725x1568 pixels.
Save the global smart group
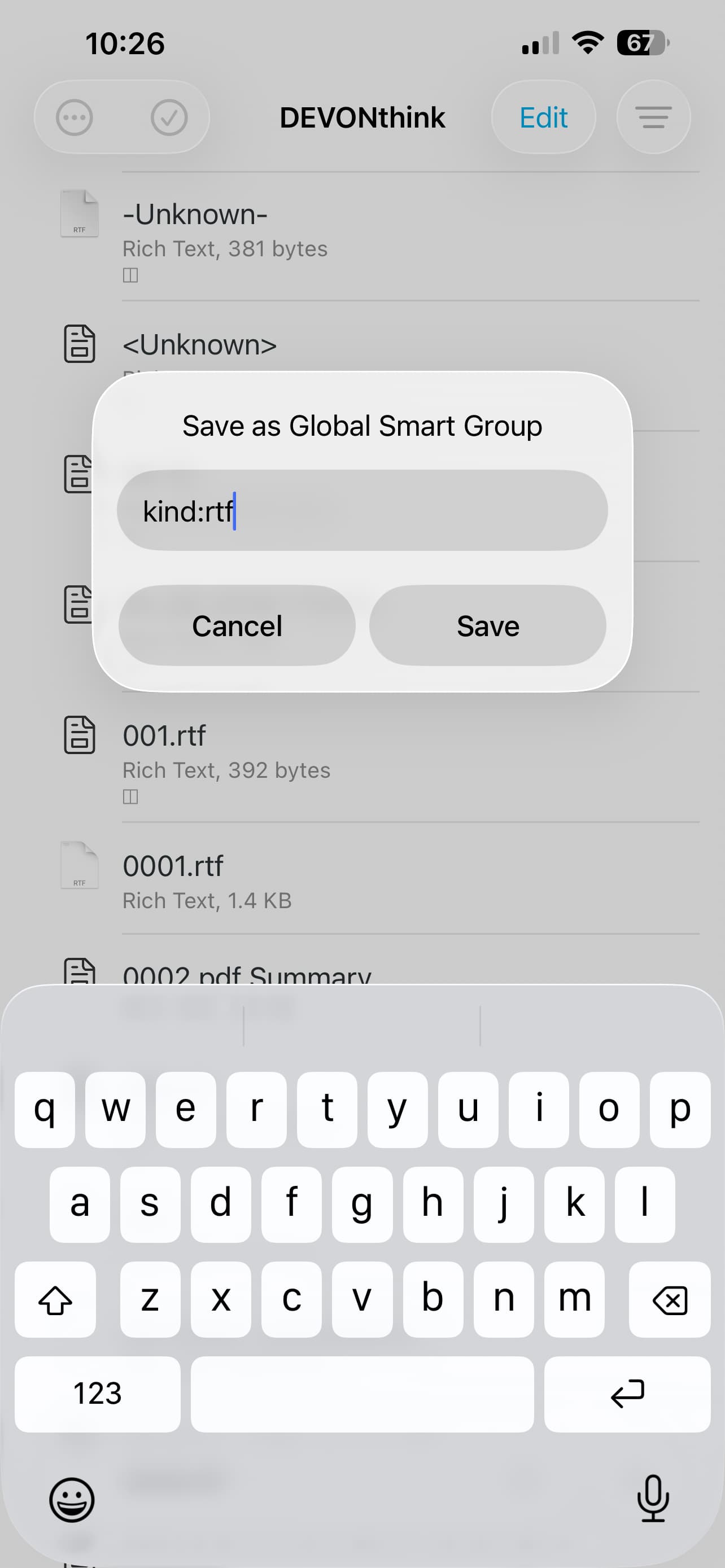(x=487, y=626)
